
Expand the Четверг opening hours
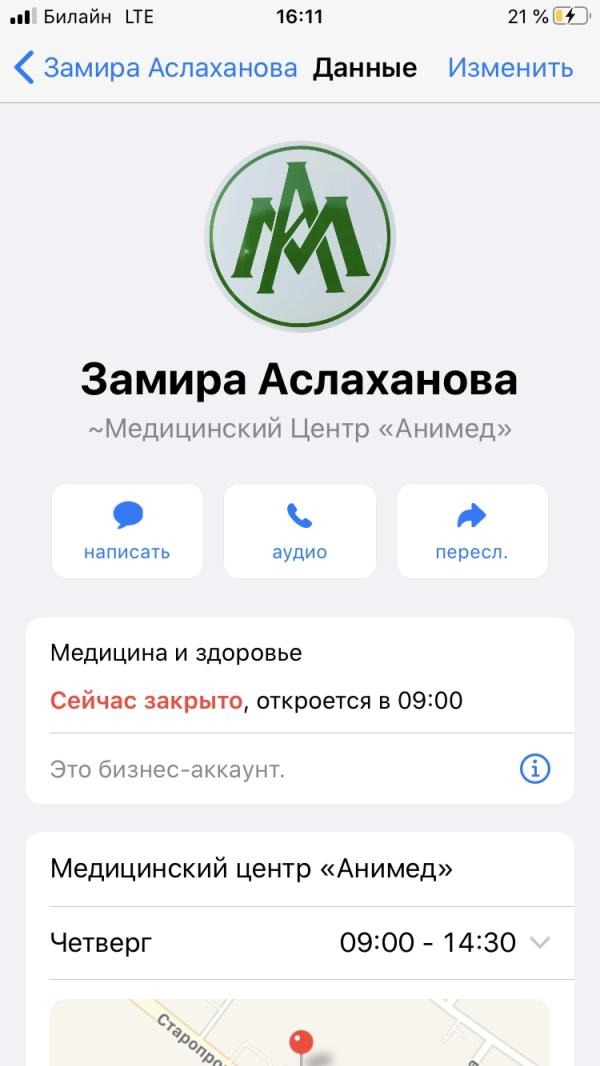(x=300, y=943)
